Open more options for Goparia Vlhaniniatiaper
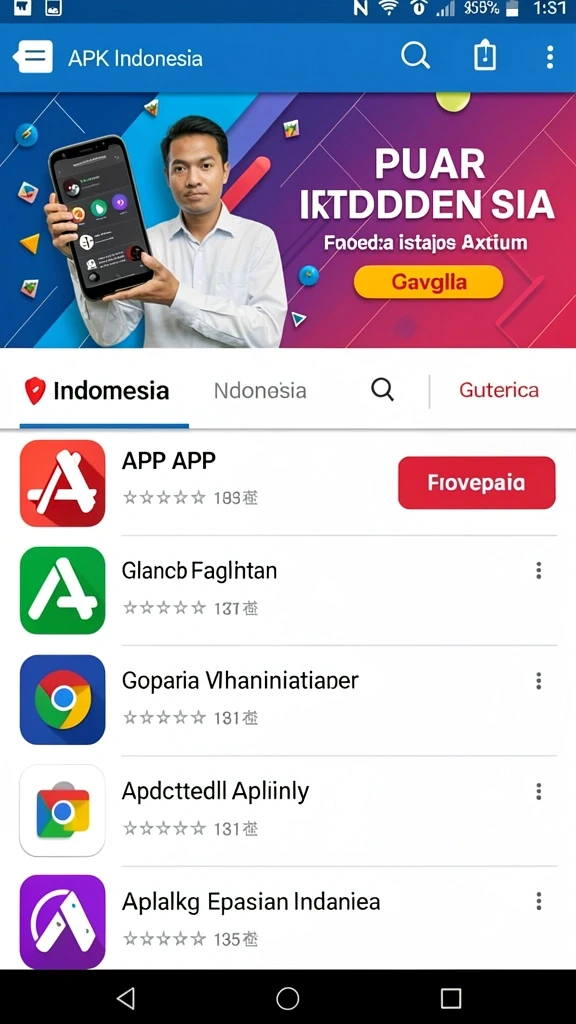Viewport: 576px width, 1024px height. pos(539,681)
